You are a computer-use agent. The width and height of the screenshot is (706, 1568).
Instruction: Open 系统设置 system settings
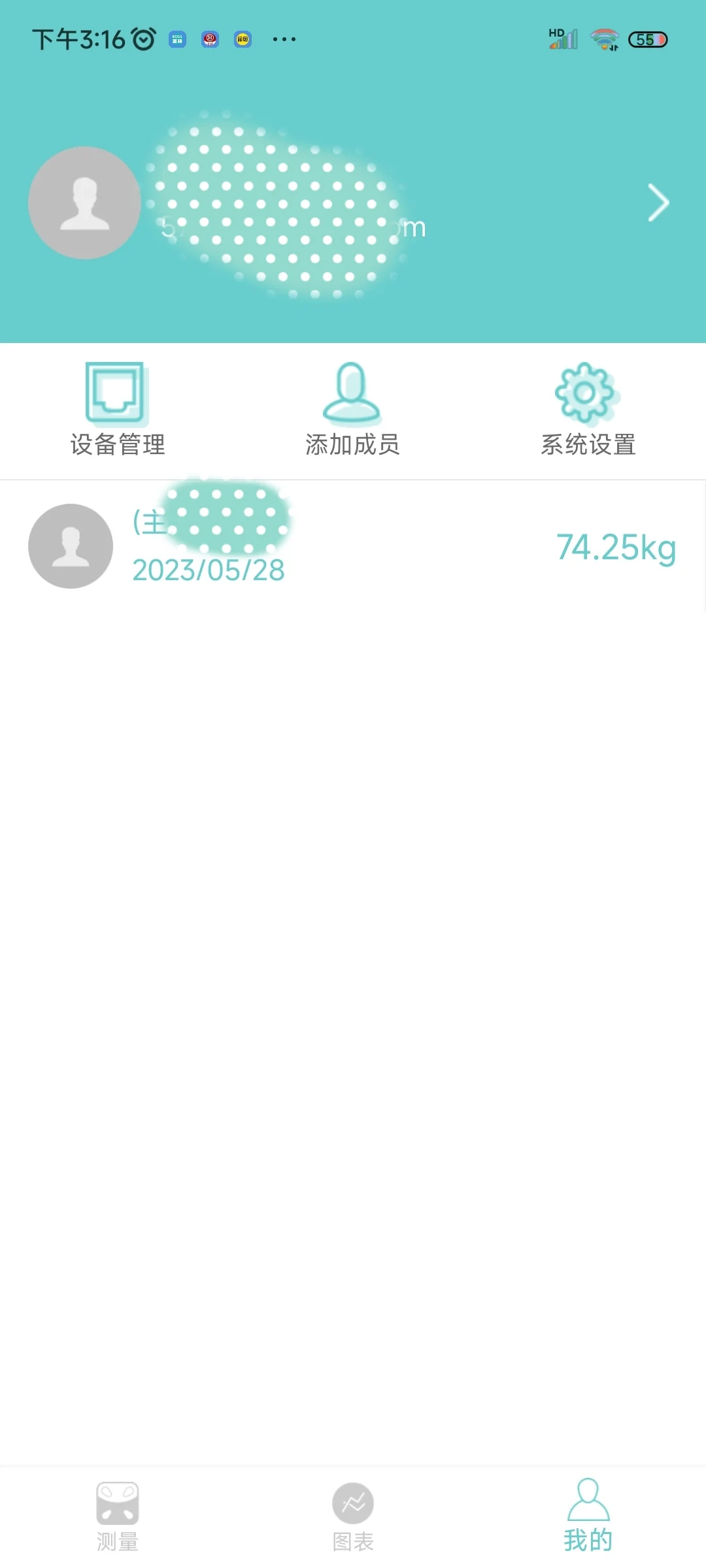tap(588, 410)
